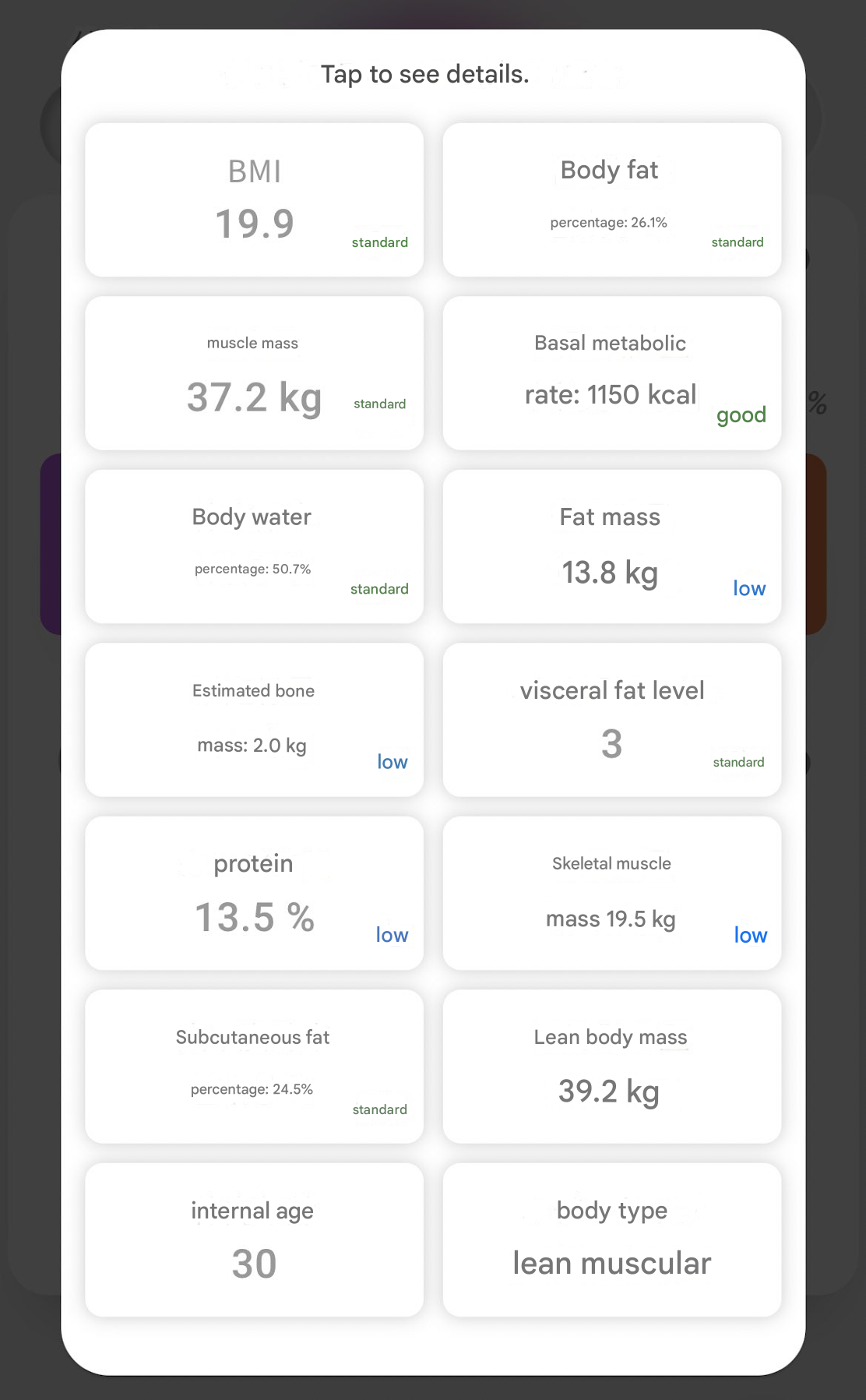Show Basal metabolic rate details

click(x=612, y=373)
